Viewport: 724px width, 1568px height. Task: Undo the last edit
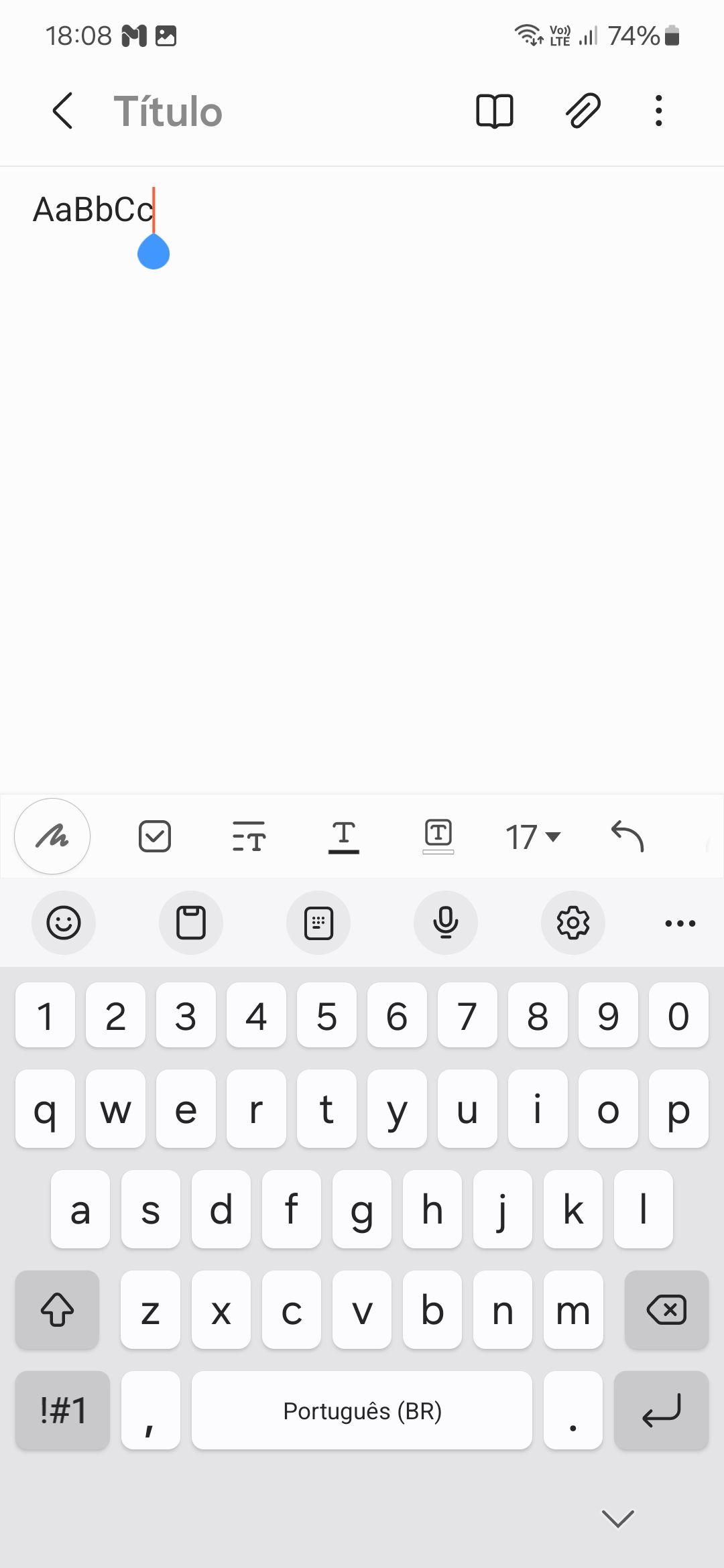click(x=627, y=836)
